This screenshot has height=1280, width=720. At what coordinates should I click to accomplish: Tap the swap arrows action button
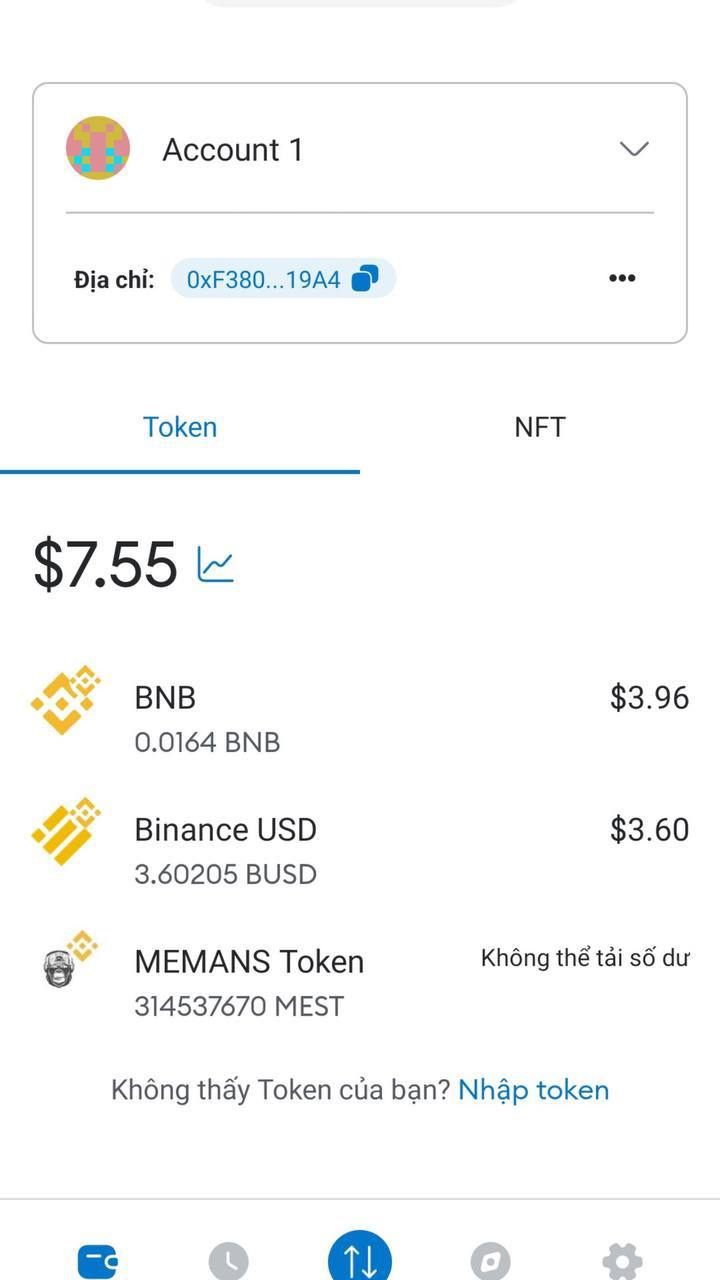[360, 1256]
